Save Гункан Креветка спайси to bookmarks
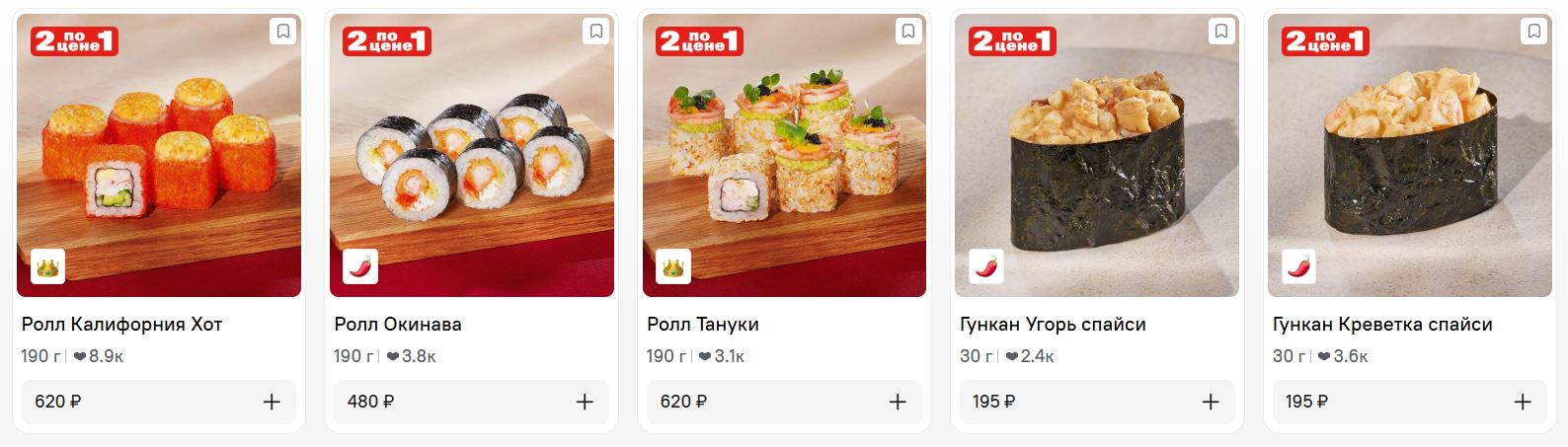 point(1533,32)
